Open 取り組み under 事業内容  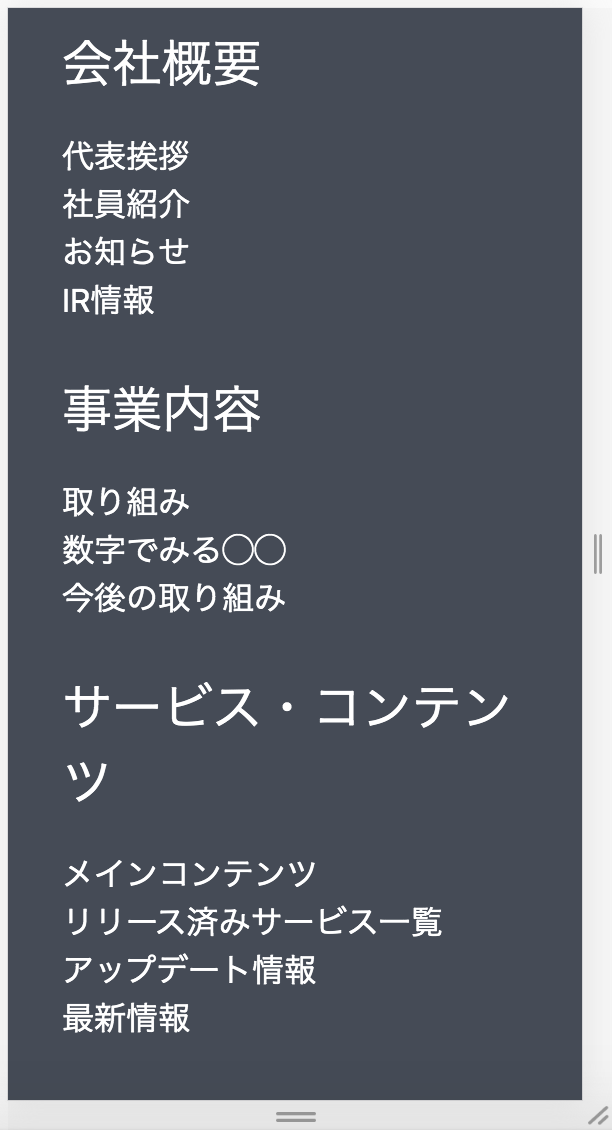125,501
